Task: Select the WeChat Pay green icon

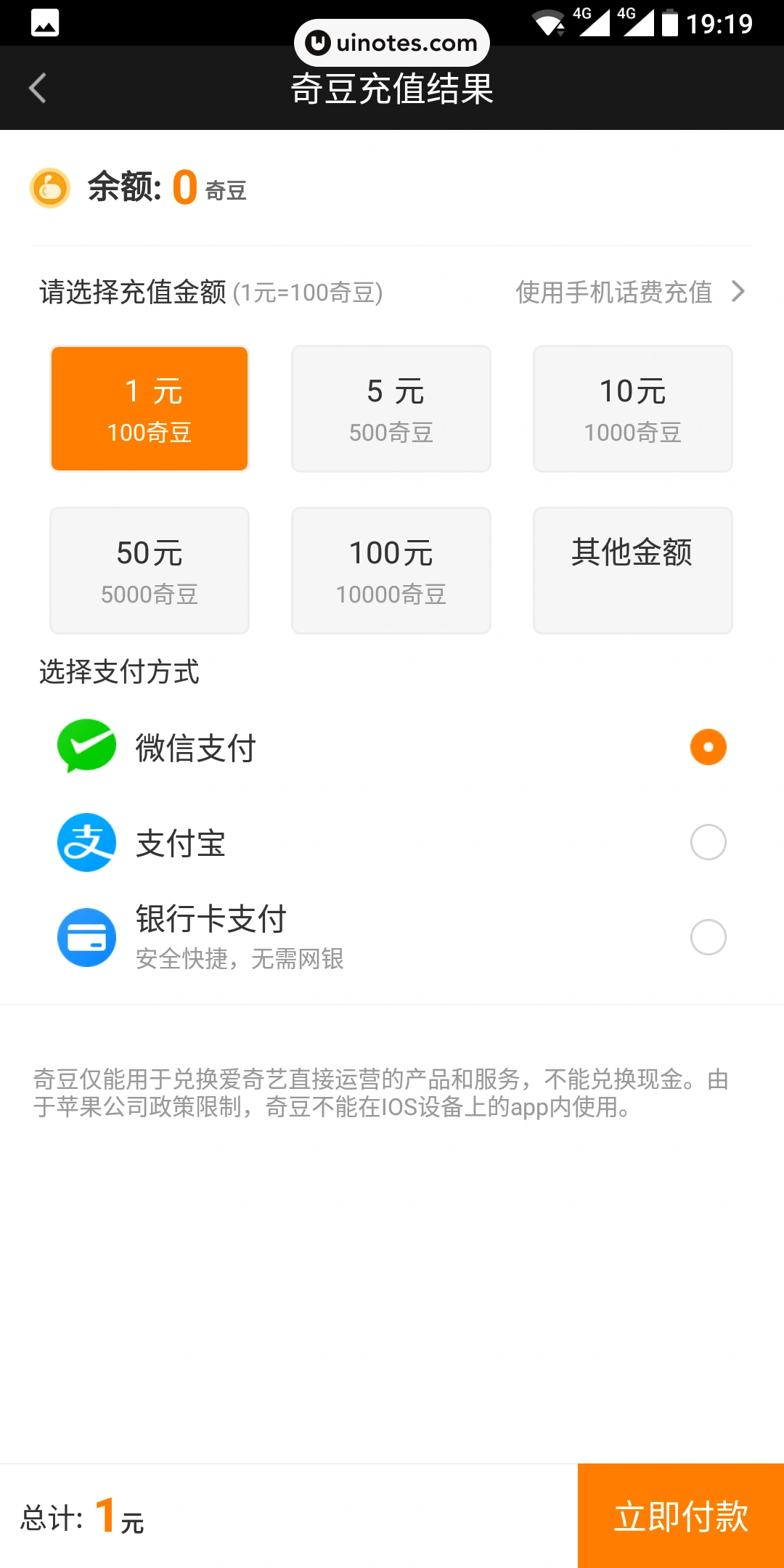Action: click(x=86, y=746)
